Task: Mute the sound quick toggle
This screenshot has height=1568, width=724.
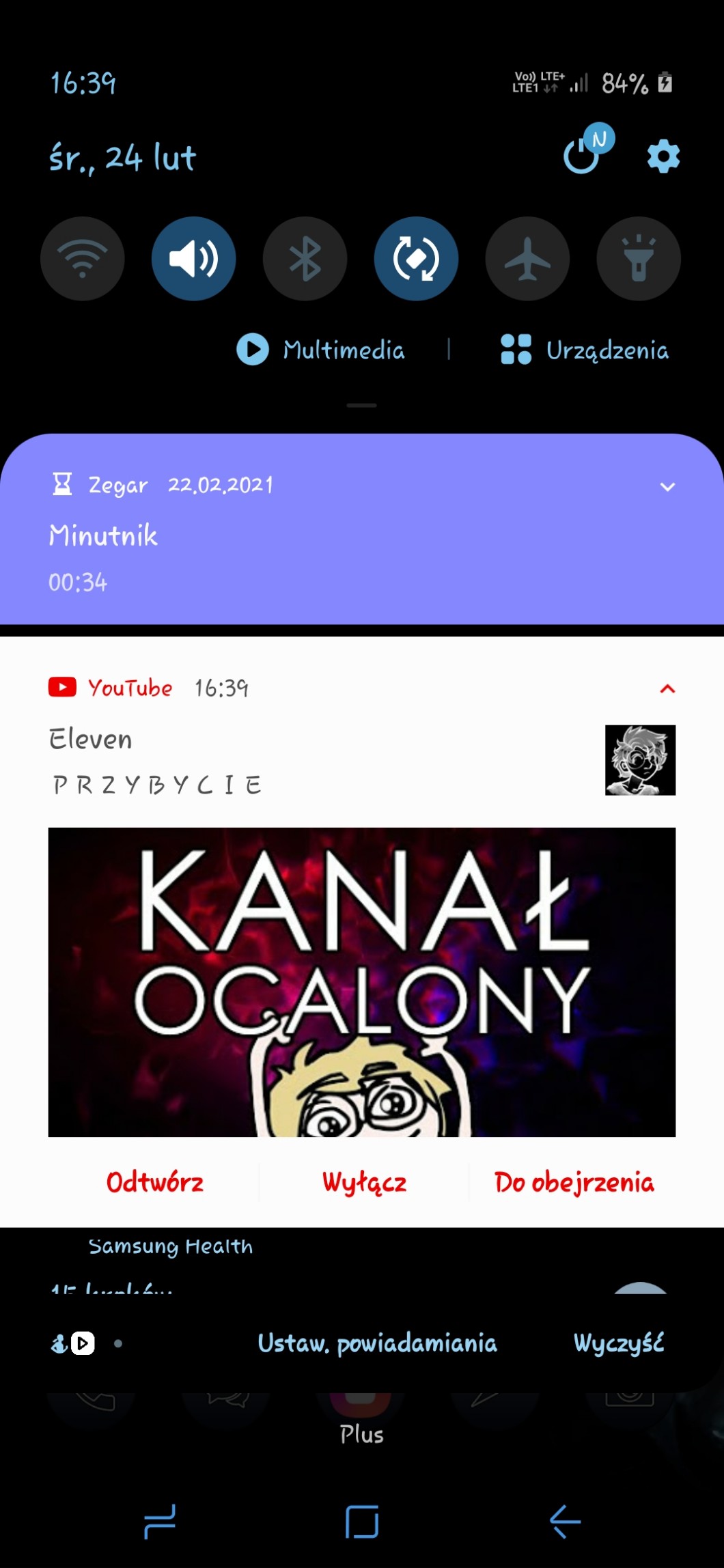Action: pyautogui.click(x=193, y=259)
